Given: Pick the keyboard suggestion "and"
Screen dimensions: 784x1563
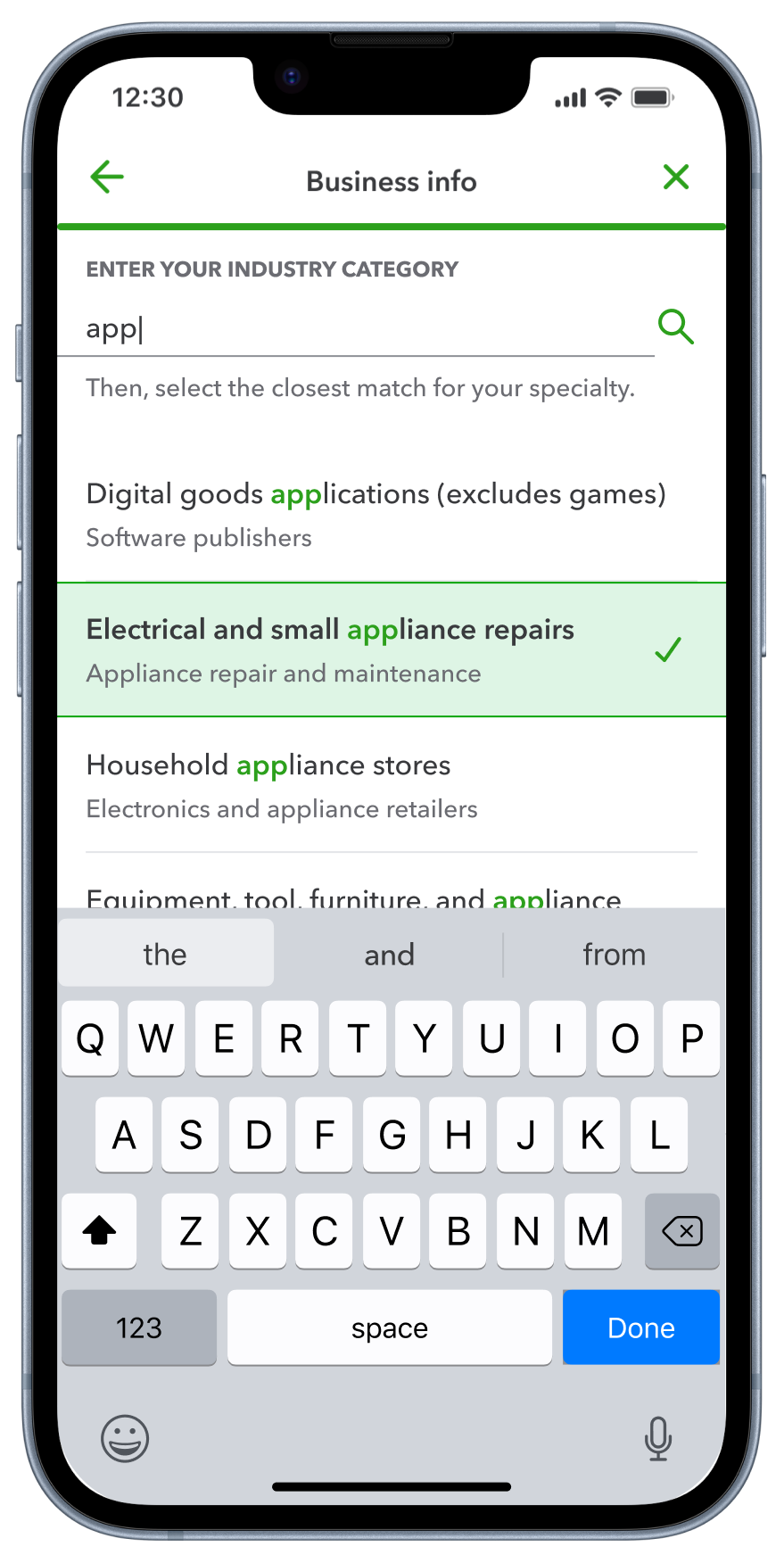Looking at the screenshot, I should point(390,955).
